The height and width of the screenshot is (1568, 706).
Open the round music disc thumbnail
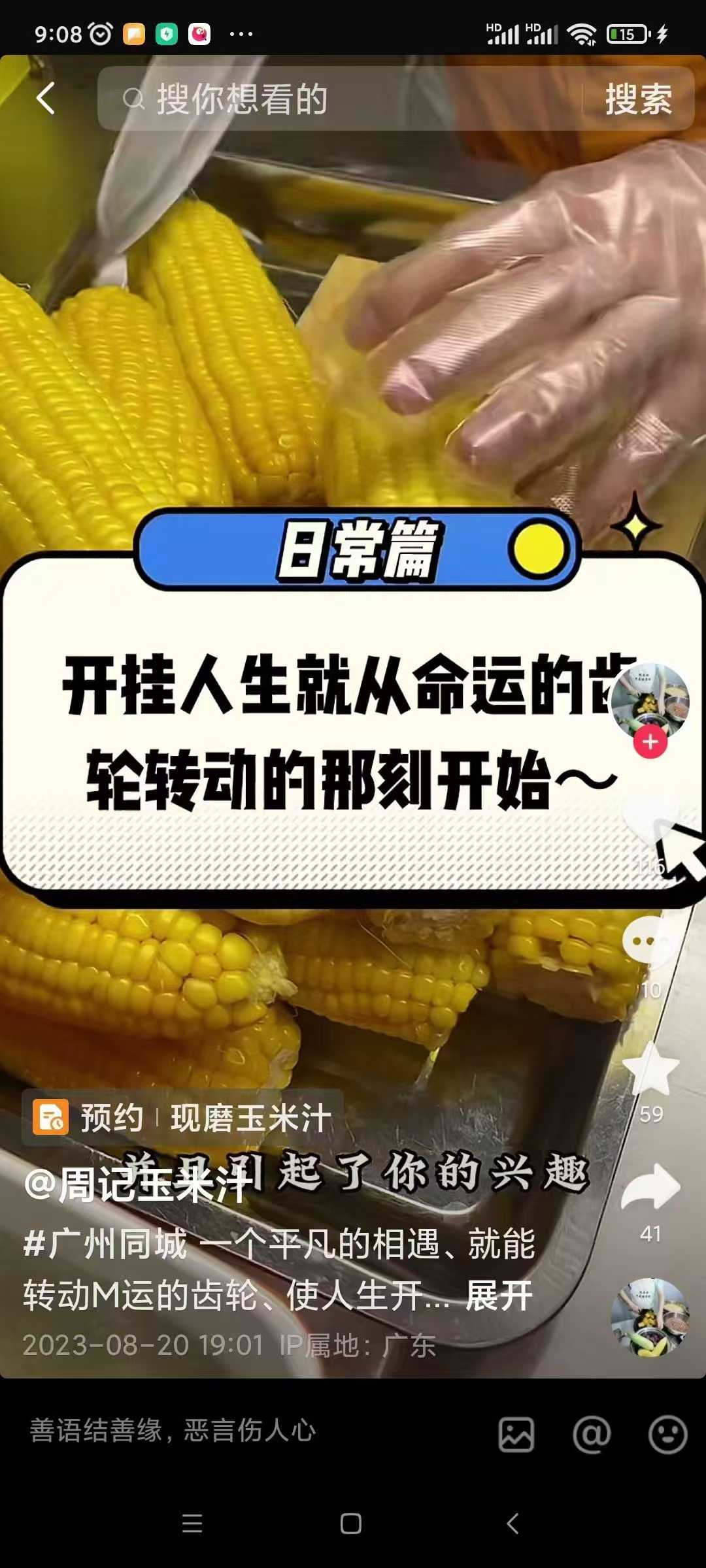650,1317
